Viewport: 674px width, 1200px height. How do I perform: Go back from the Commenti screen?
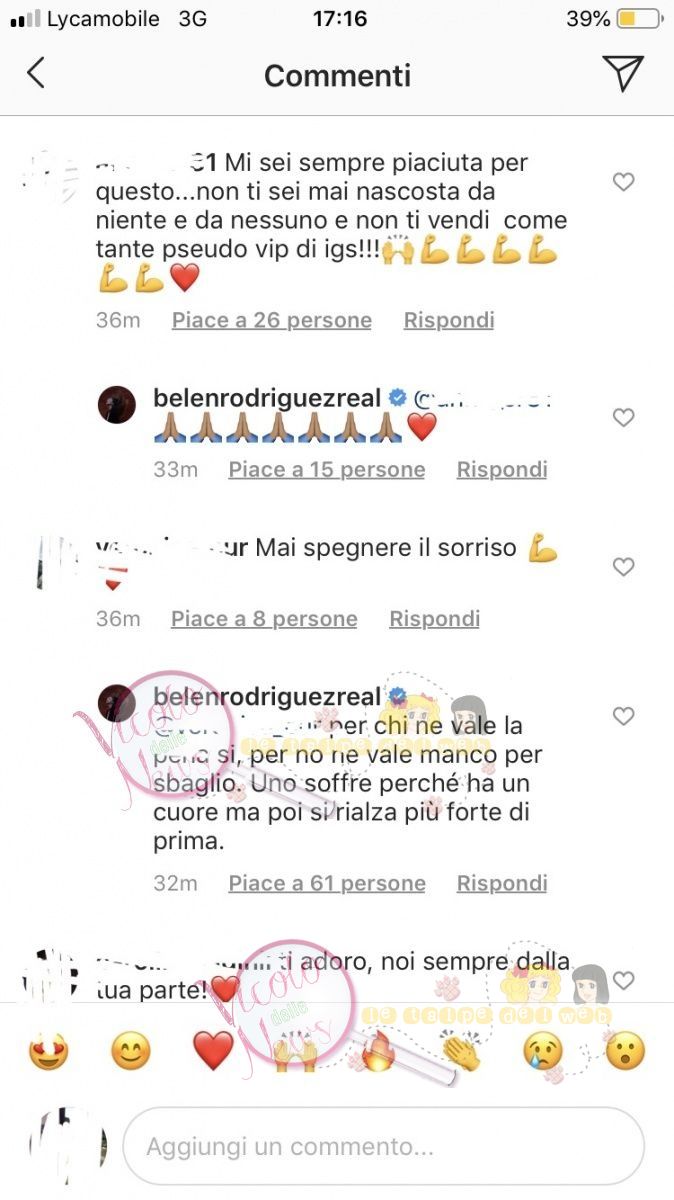tap(36, 74)
